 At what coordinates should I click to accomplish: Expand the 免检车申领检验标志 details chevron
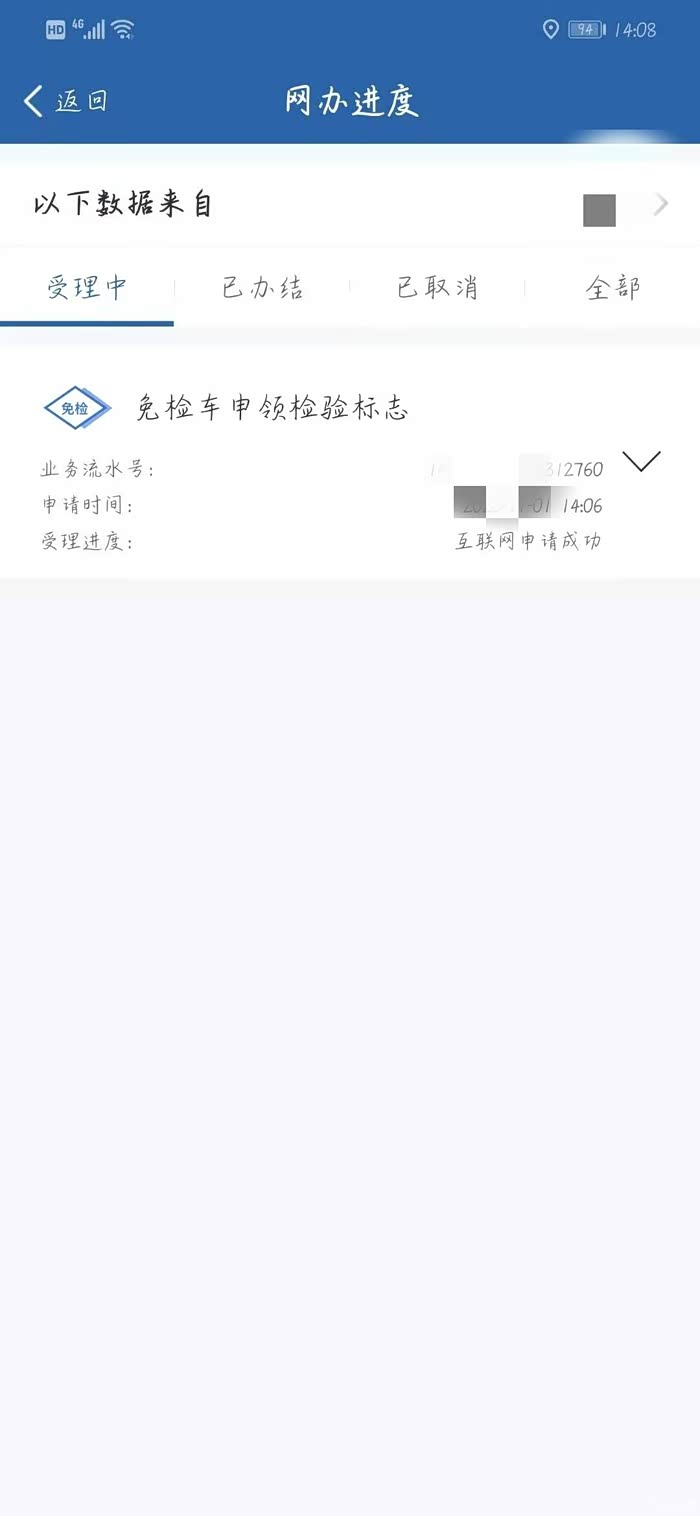click(641, 461)
